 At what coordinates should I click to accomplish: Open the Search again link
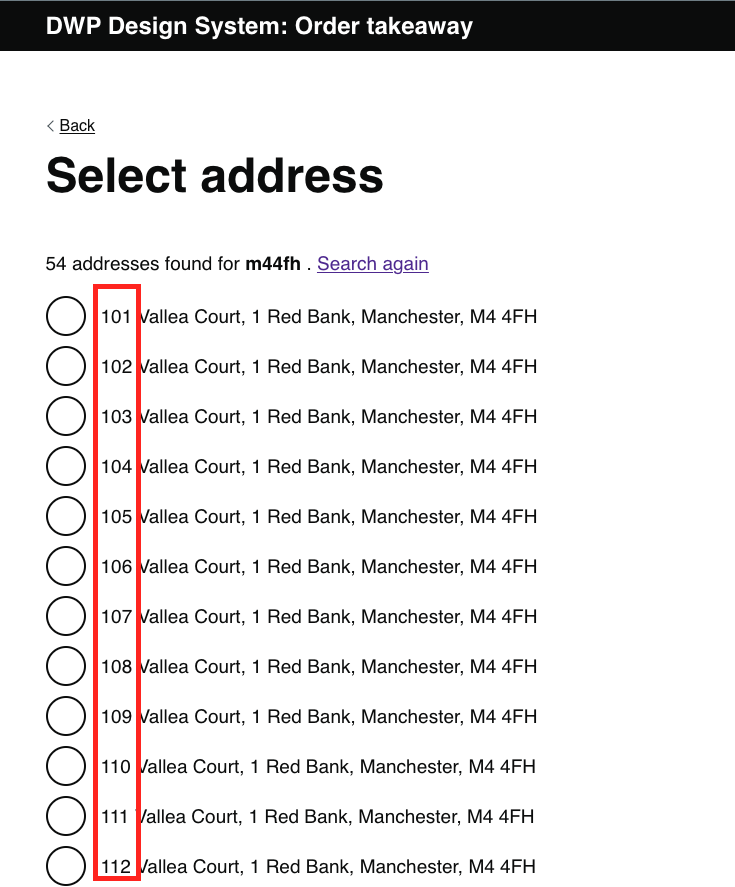[x=372, y=264]
